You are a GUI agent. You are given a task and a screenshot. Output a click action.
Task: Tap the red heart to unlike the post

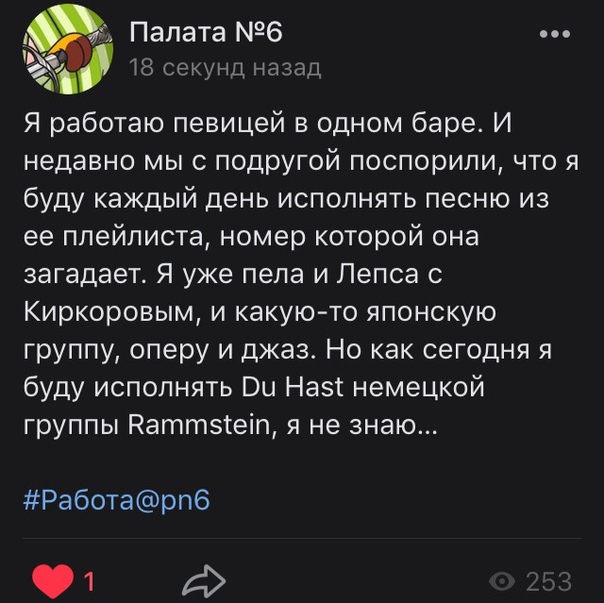pos(52,581)
